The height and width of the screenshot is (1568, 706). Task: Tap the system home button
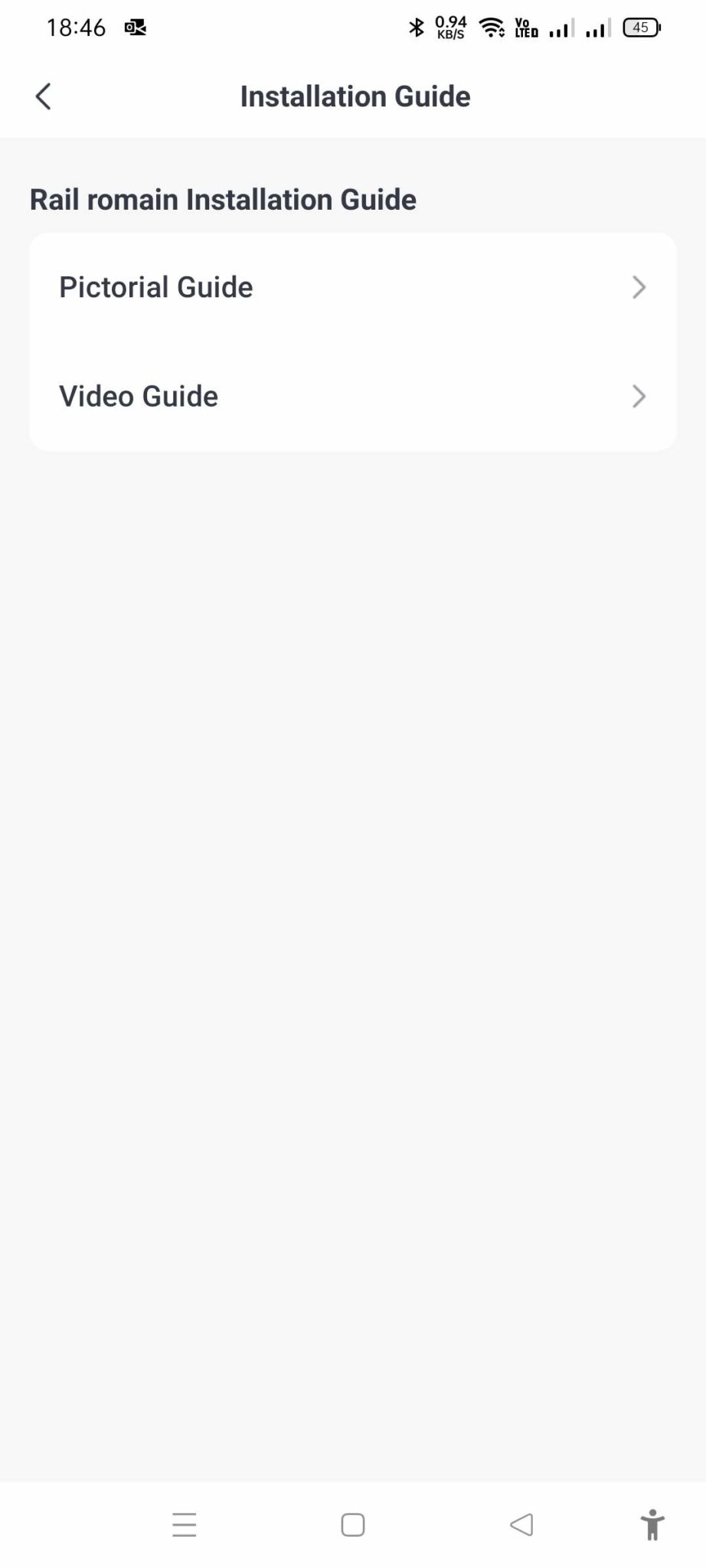coord(353,1524)
